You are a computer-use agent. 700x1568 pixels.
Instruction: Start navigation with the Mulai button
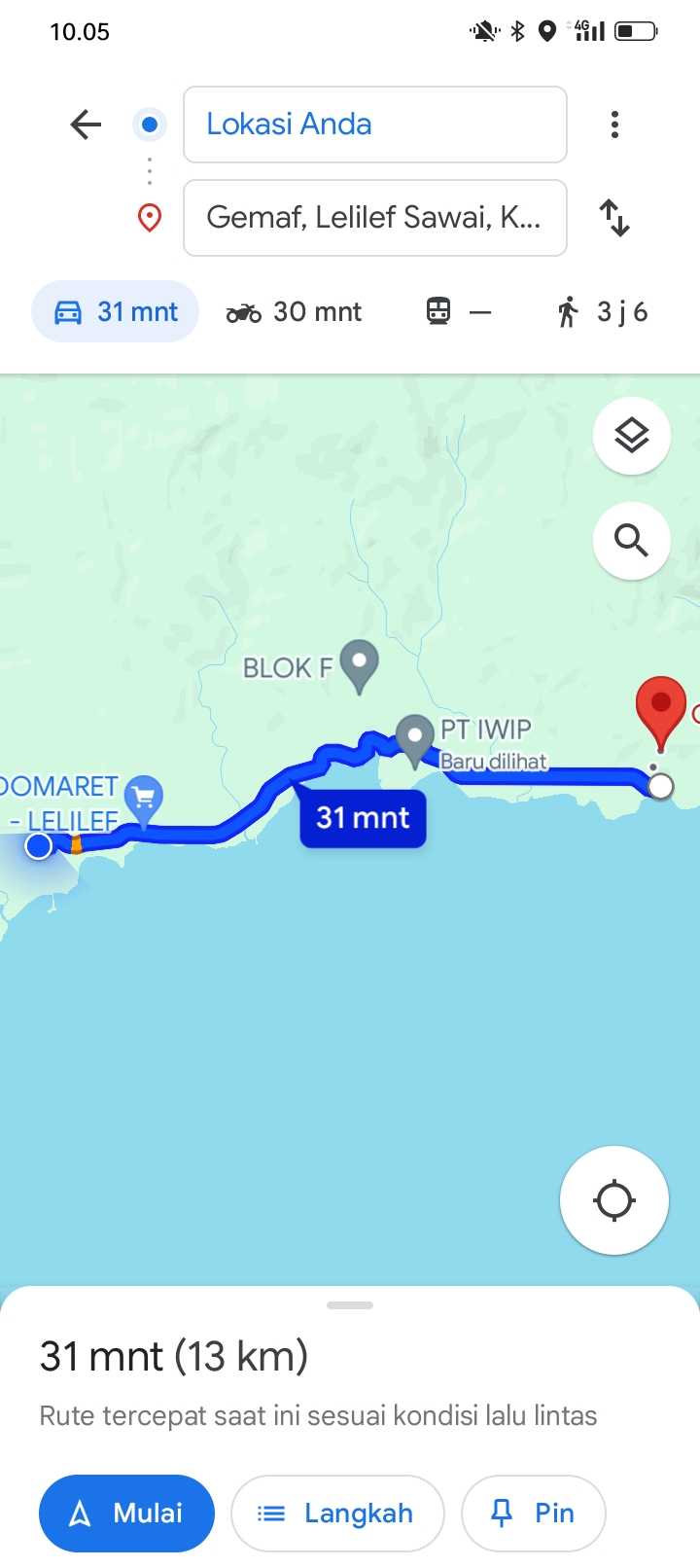[126, 1514]
